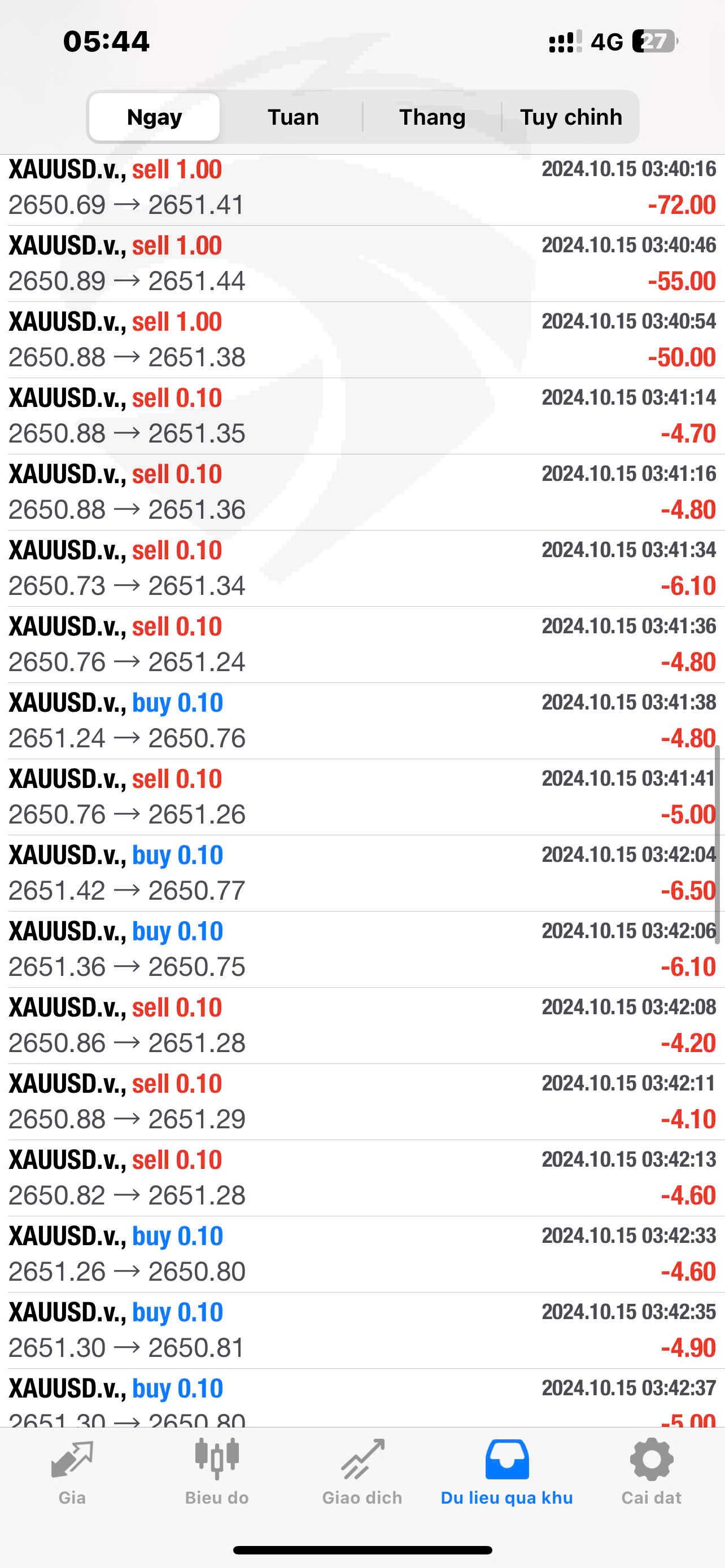Image resolution: width=725 pixels, height=1568 pixels.
Task: Show history for Thang period
Action: 431,117
